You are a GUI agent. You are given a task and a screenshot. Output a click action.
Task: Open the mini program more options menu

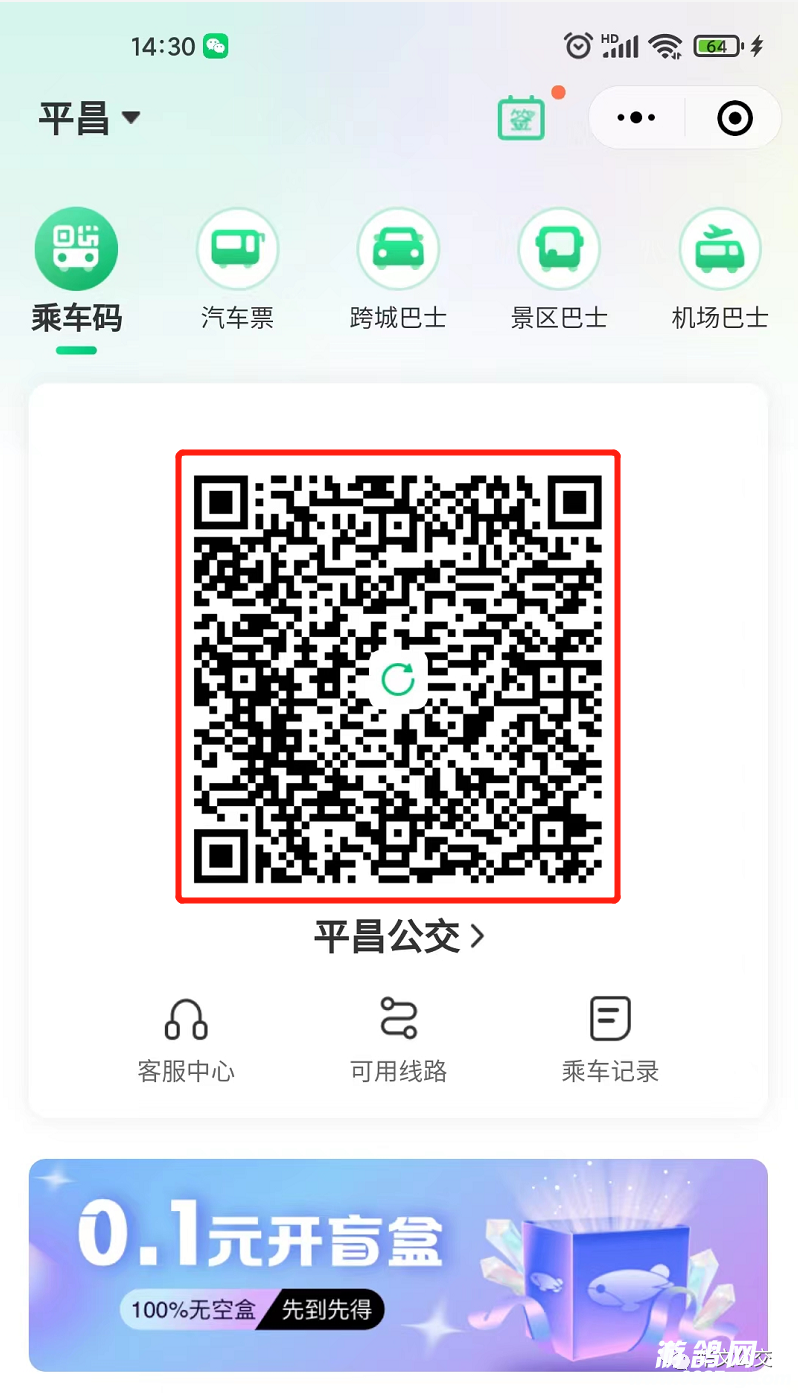636,118
